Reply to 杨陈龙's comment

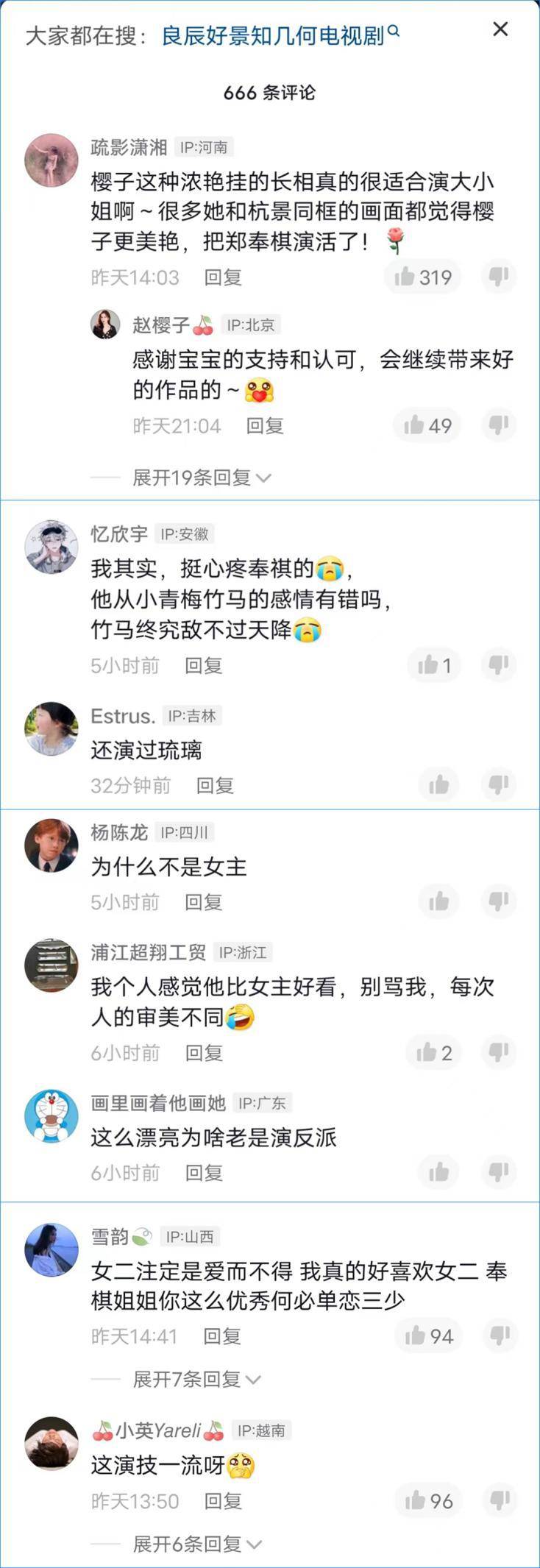tap(203, 902)
